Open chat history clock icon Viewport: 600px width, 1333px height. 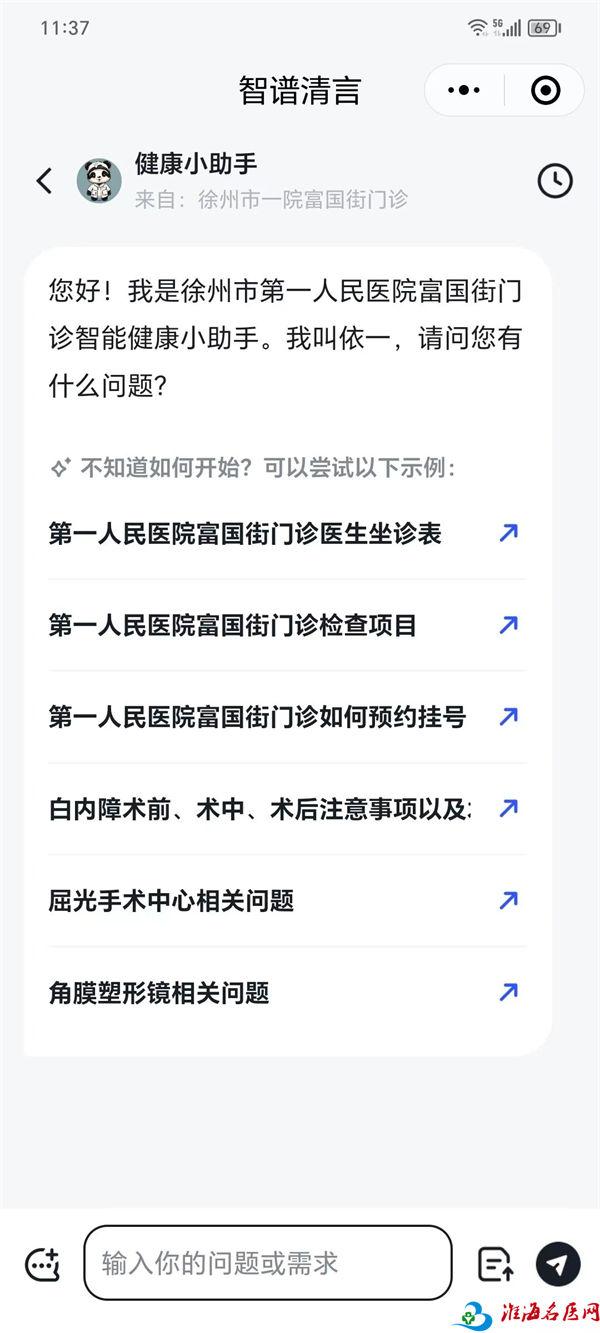555,181
